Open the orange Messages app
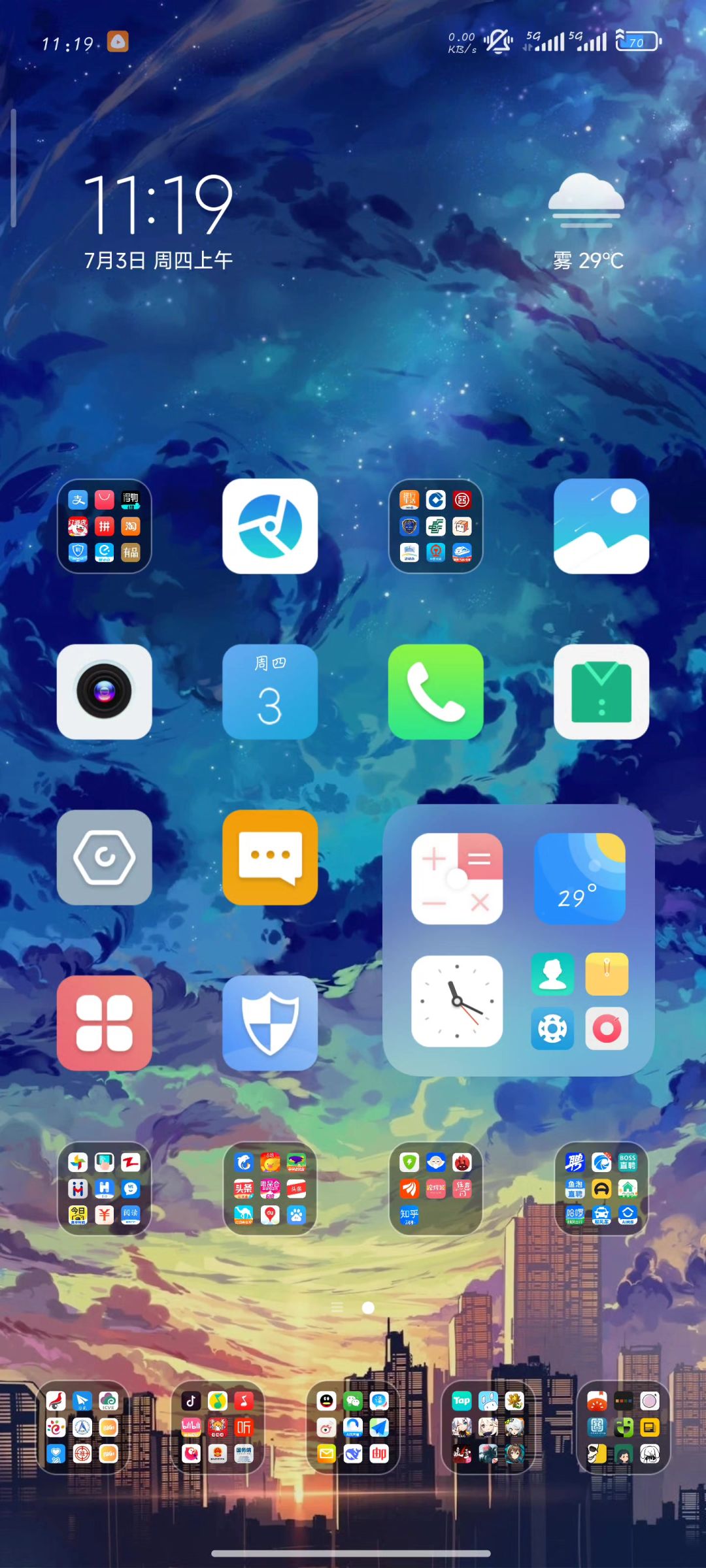Image resolution: width=706 pixels, height=1568 pixels. 270,857
